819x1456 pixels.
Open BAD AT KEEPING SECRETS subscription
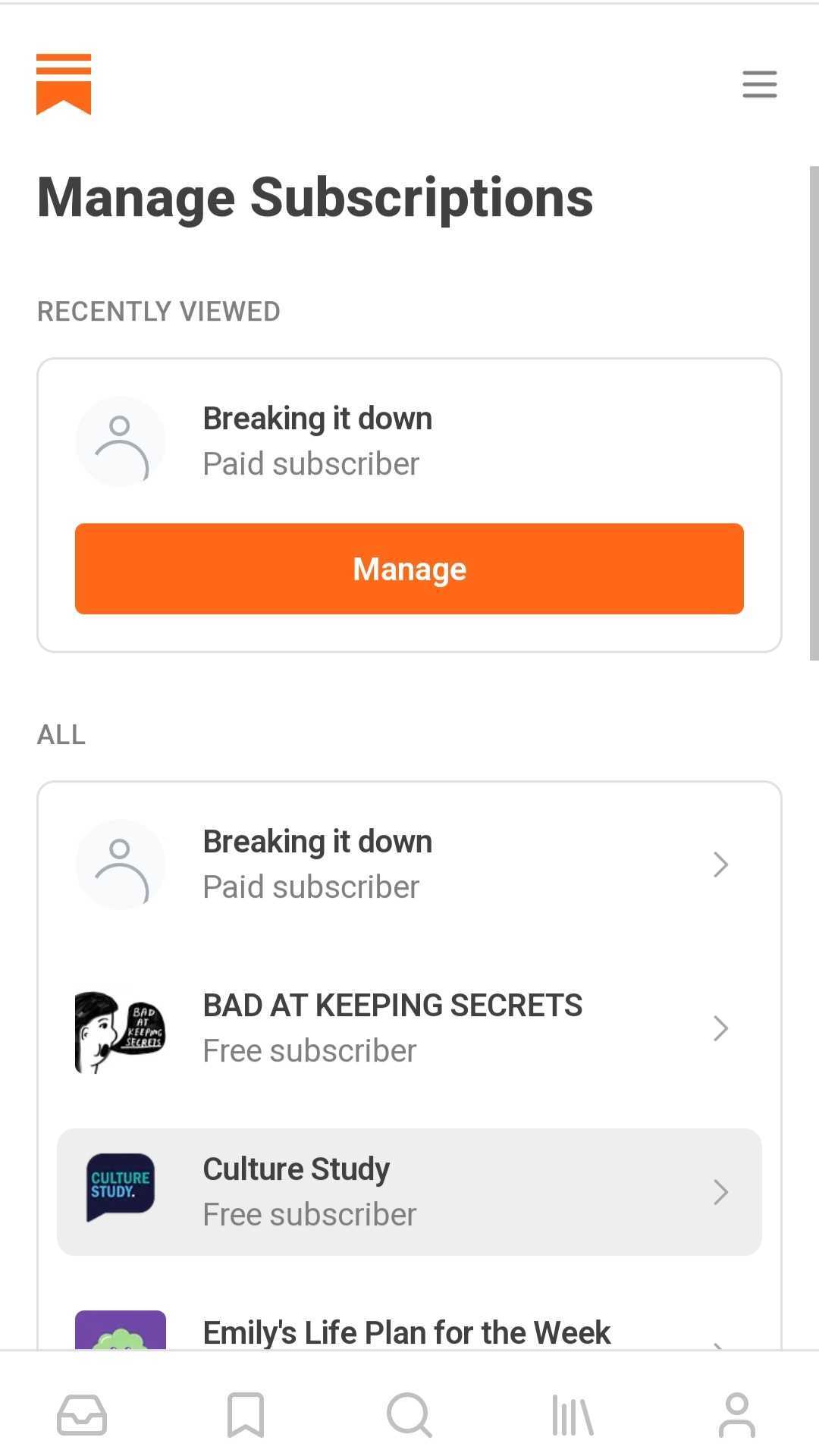pos(409,1028)
